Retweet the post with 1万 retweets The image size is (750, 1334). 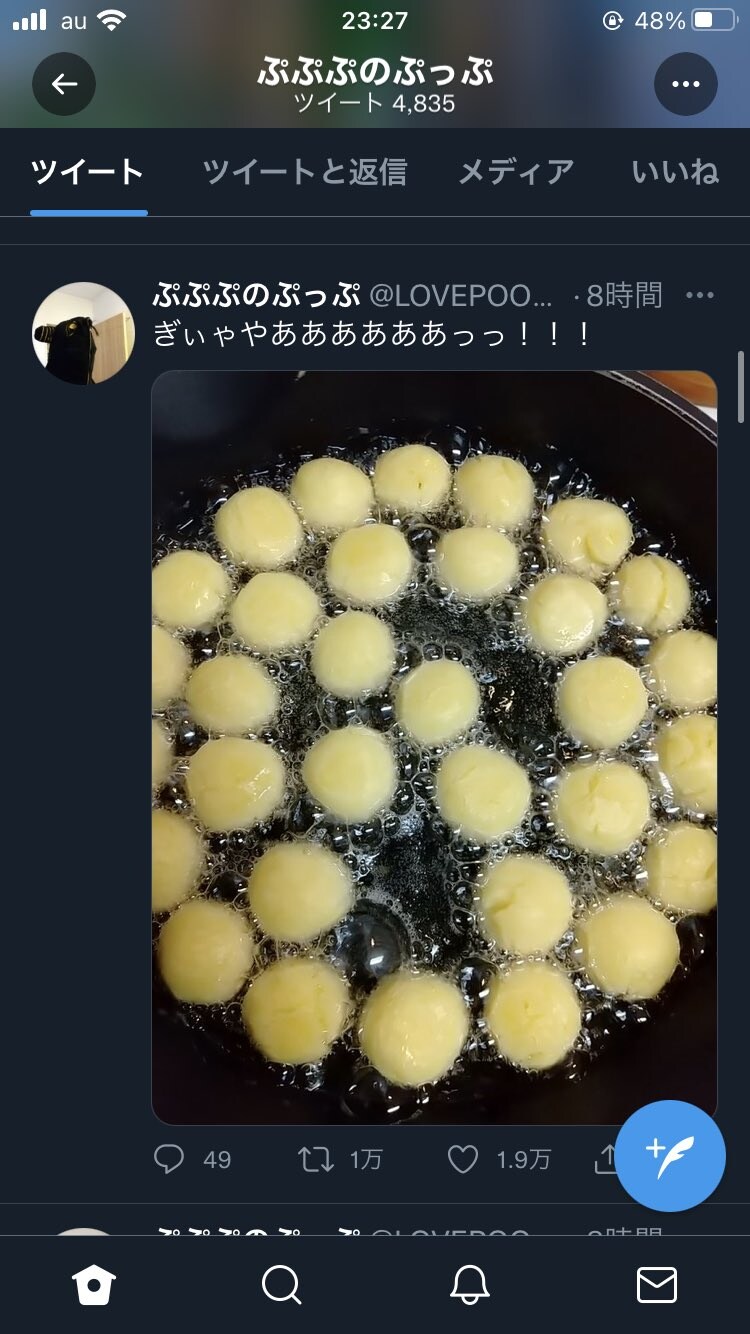316,1159
